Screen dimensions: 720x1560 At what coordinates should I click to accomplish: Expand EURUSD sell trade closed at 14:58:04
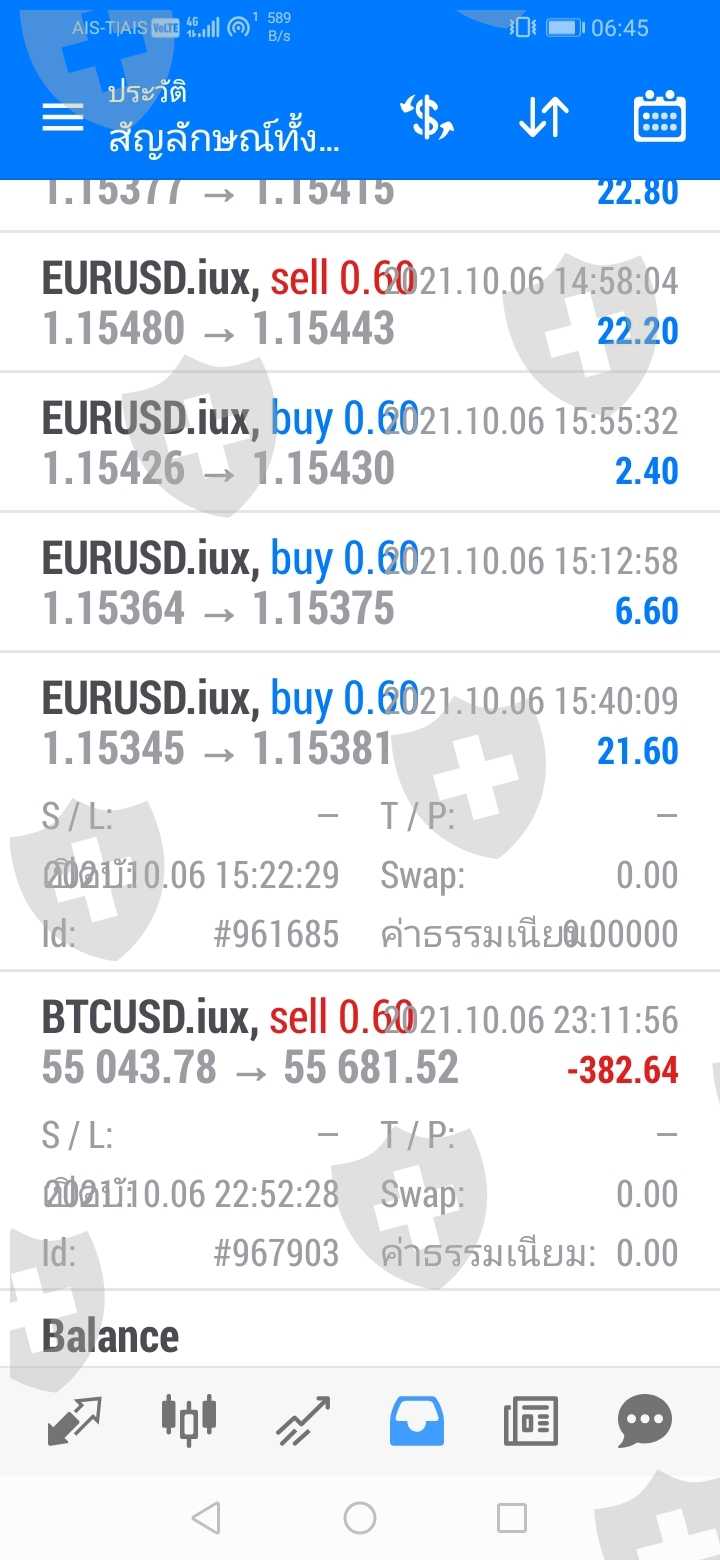pyautogui.click(x=360, y=303)
